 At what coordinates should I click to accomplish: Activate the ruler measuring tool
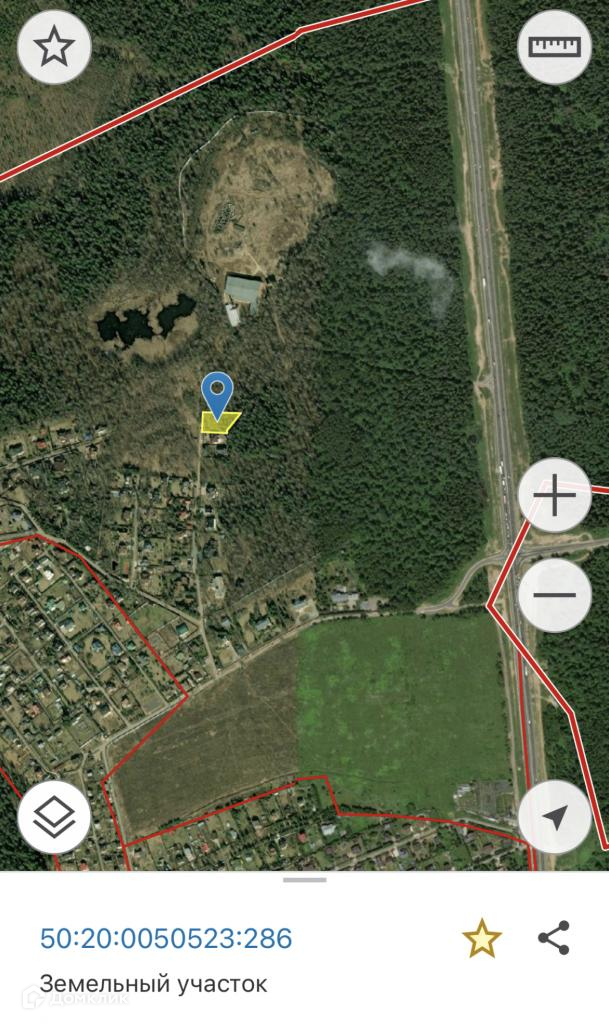tap(554, 46)
